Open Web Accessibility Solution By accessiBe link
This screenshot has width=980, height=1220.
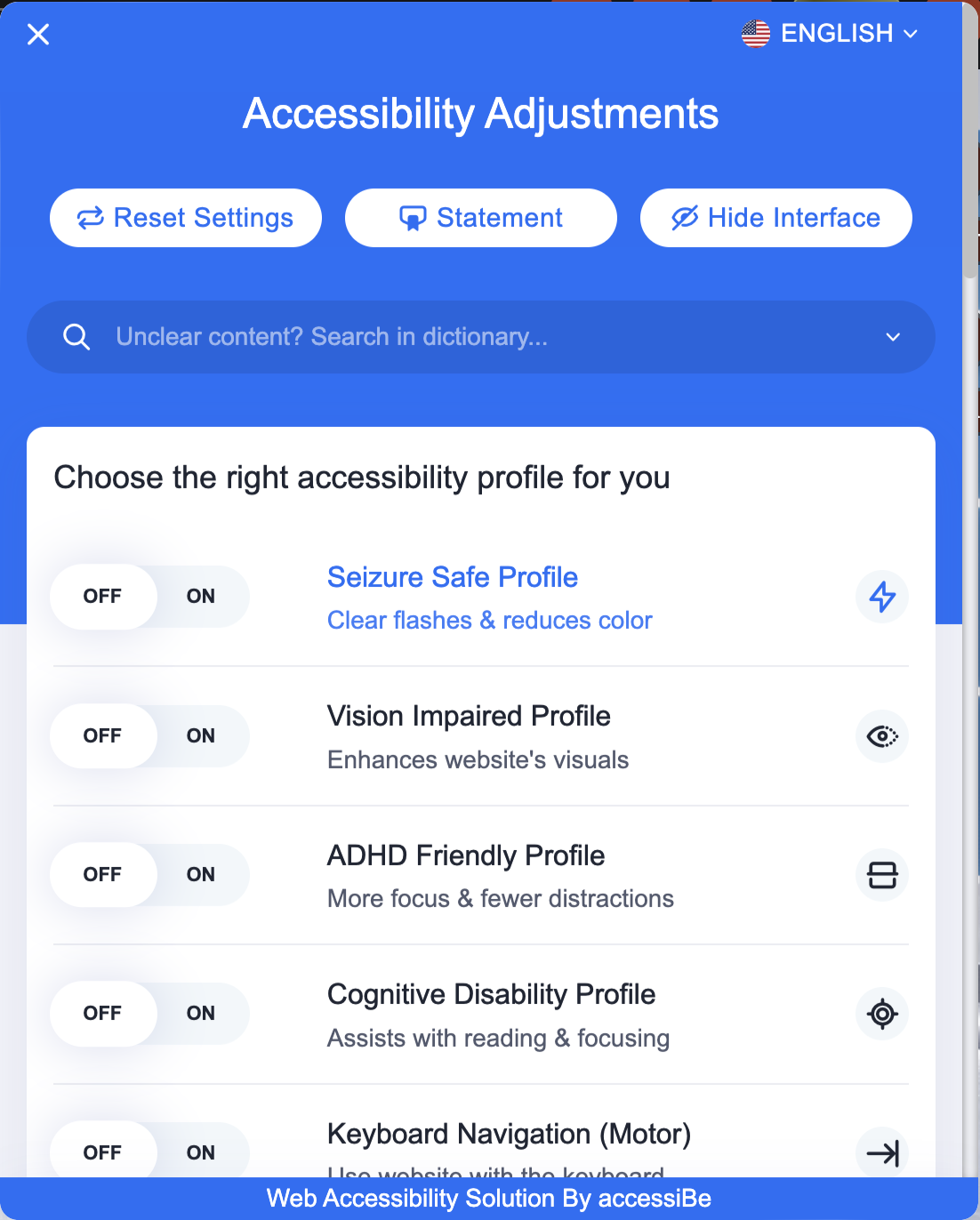click(x=489, y=1199)
